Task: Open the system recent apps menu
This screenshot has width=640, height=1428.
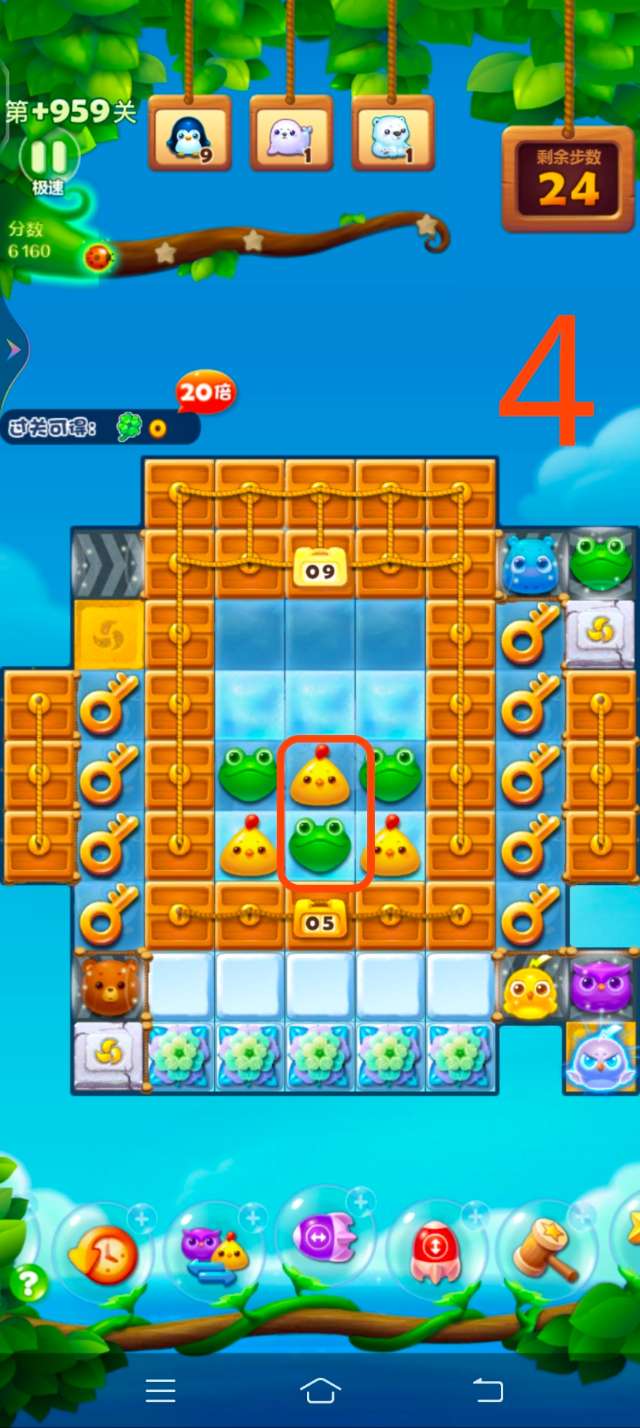Action: pyautogui.click(x=160, y=1390)
